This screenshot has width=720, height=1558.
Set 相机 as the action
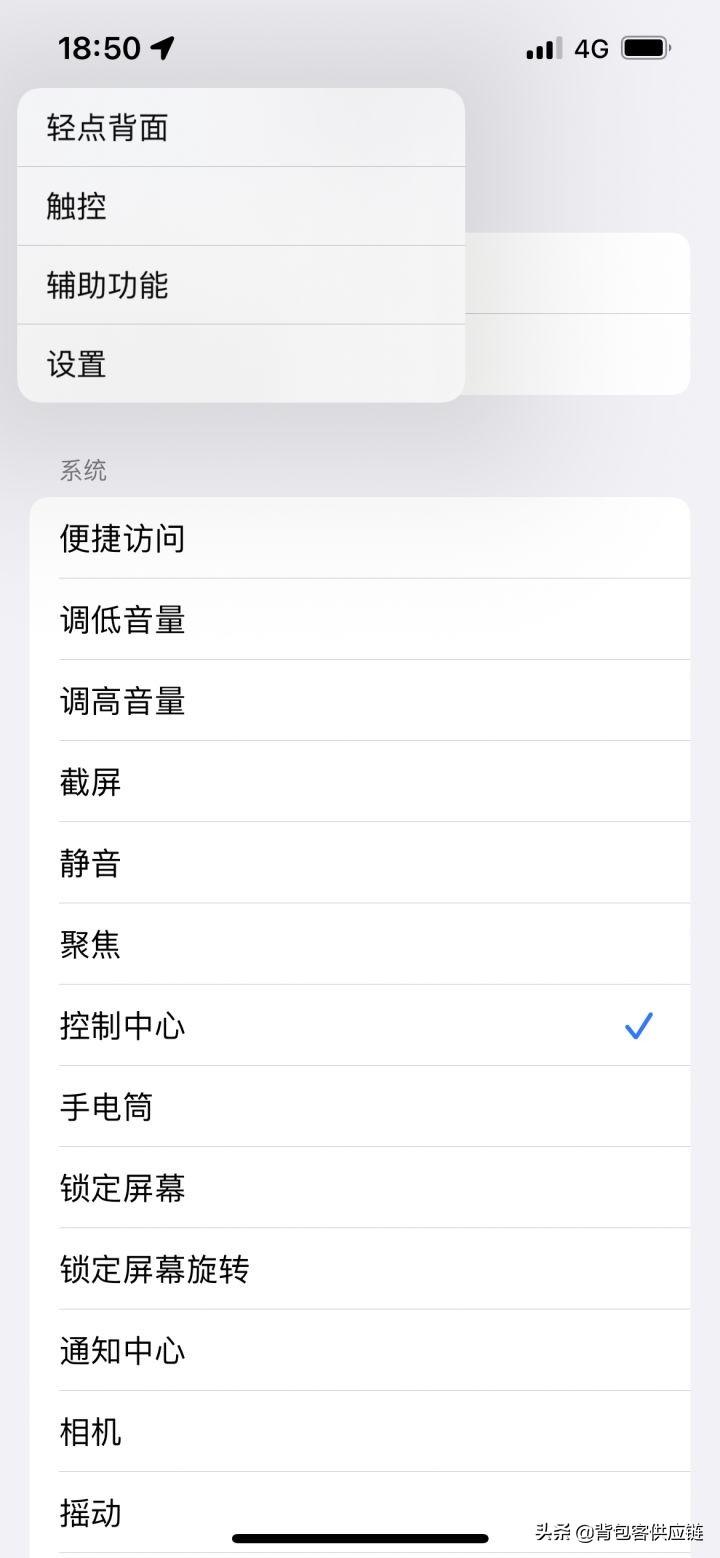[x=360, y=1432]
